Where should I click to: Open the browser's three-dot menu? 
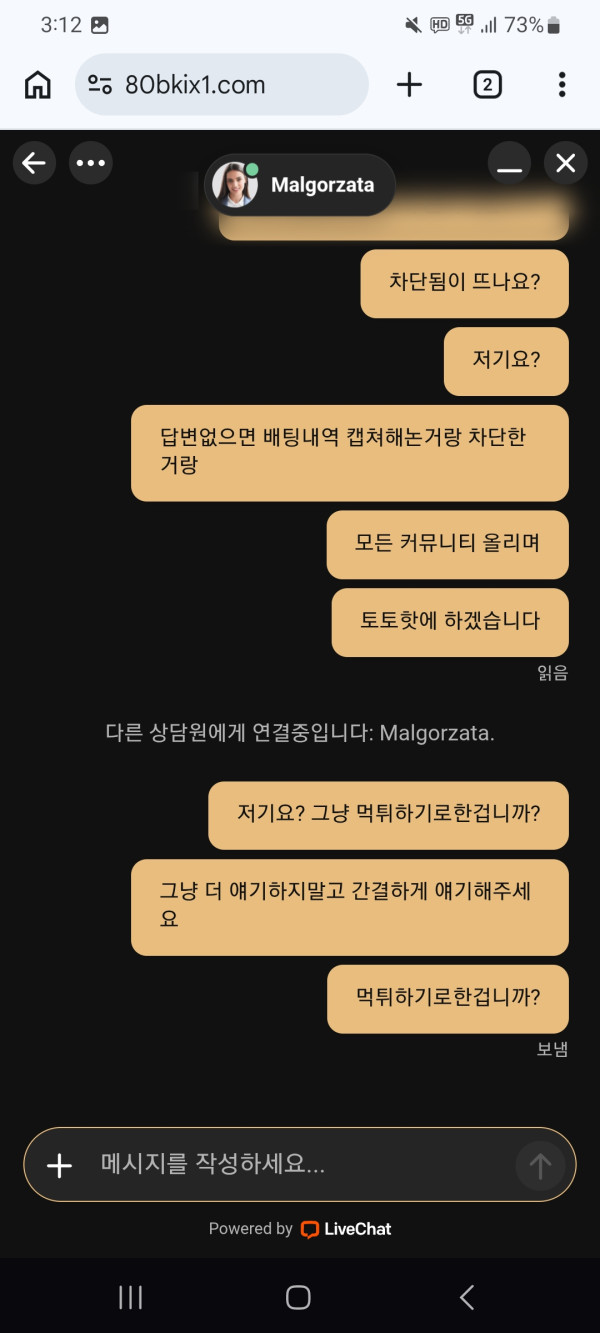[562, 85]
